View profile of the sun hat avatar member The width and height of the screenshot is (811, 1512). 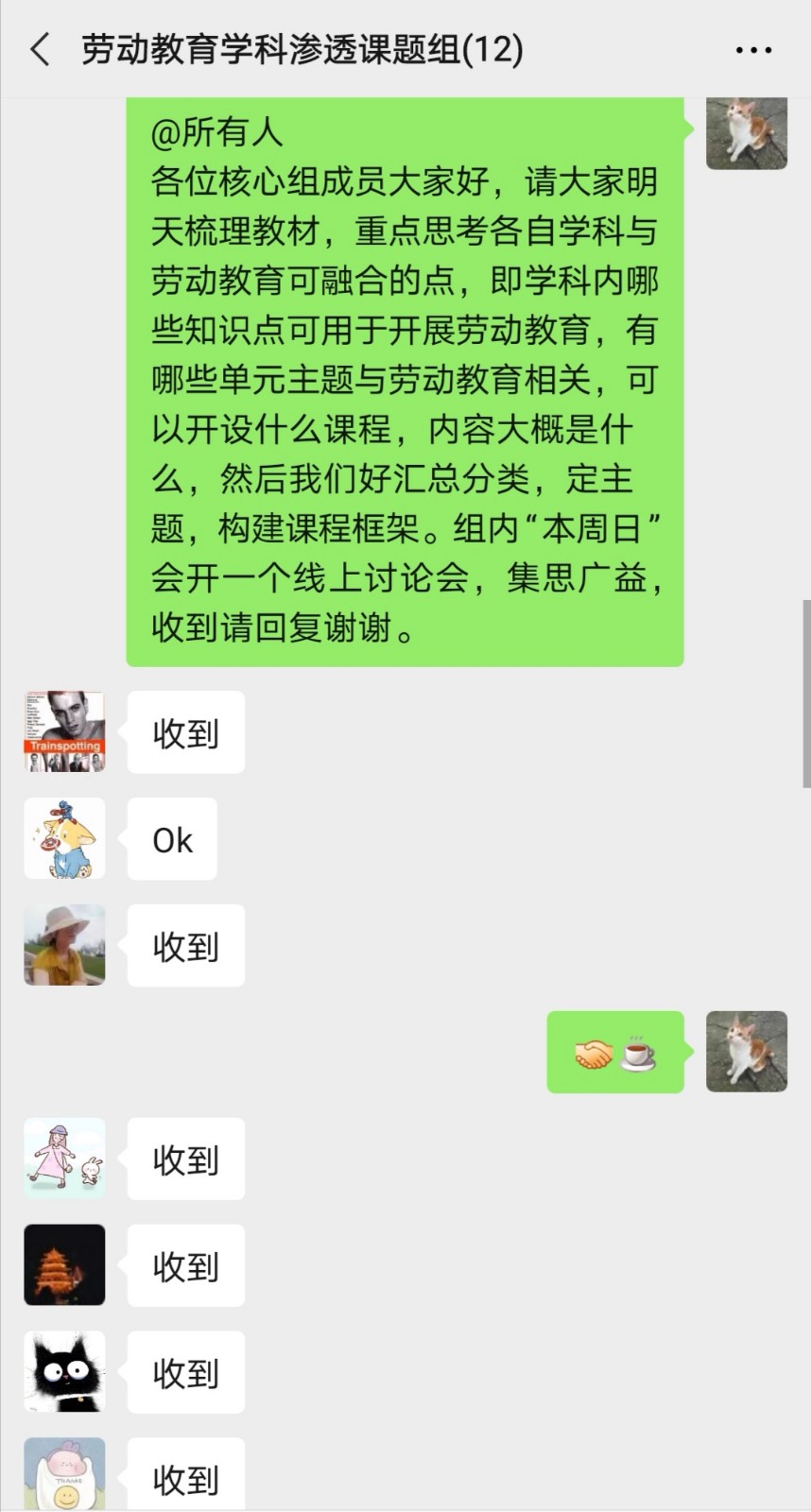pyautogui.click(x=64, y=946)
